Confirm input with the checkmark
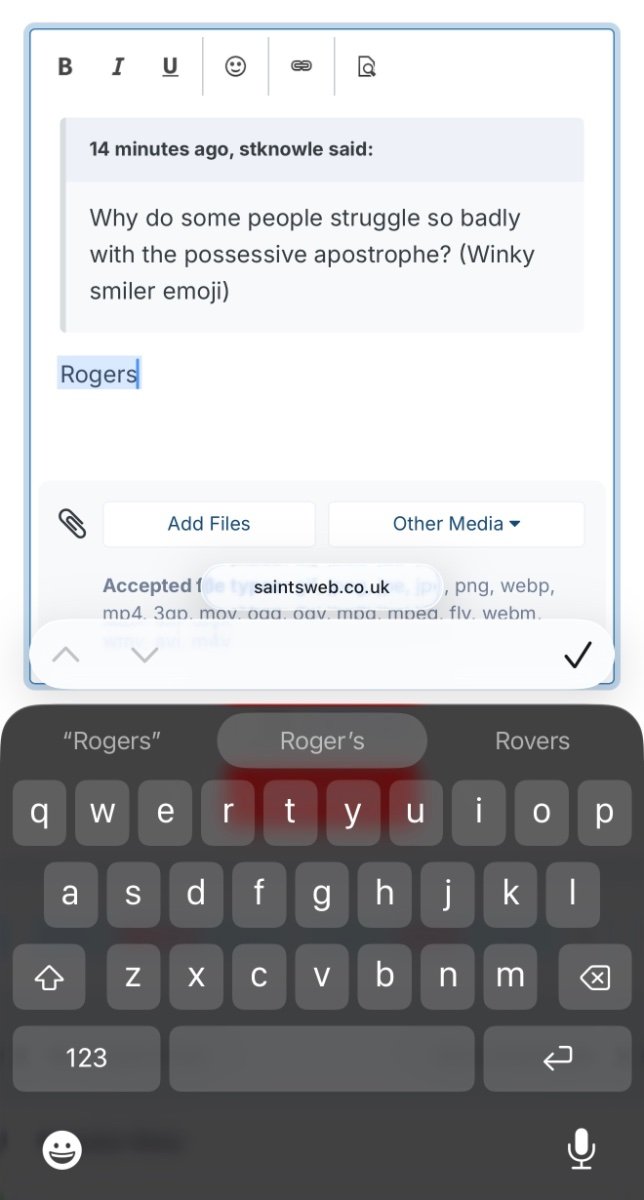 click(577, 655)
